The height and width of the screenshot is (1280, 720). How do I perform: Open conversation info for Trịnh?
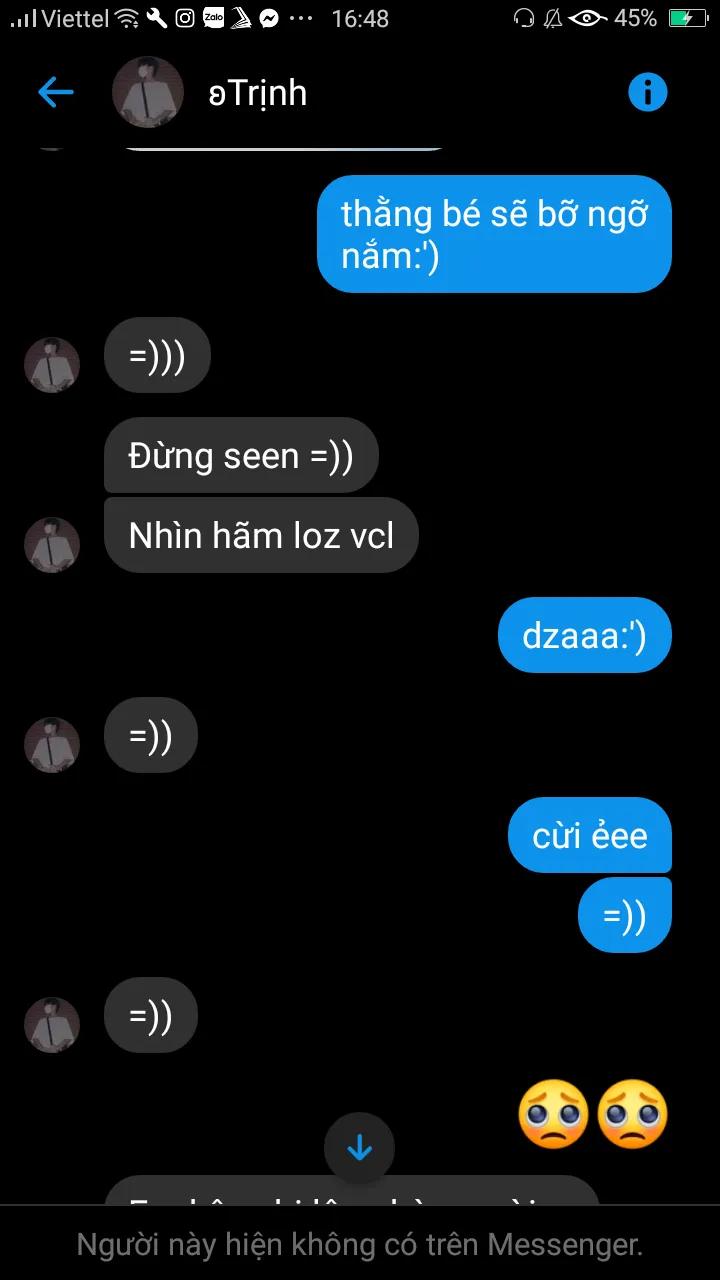click(x=647, y=93)
